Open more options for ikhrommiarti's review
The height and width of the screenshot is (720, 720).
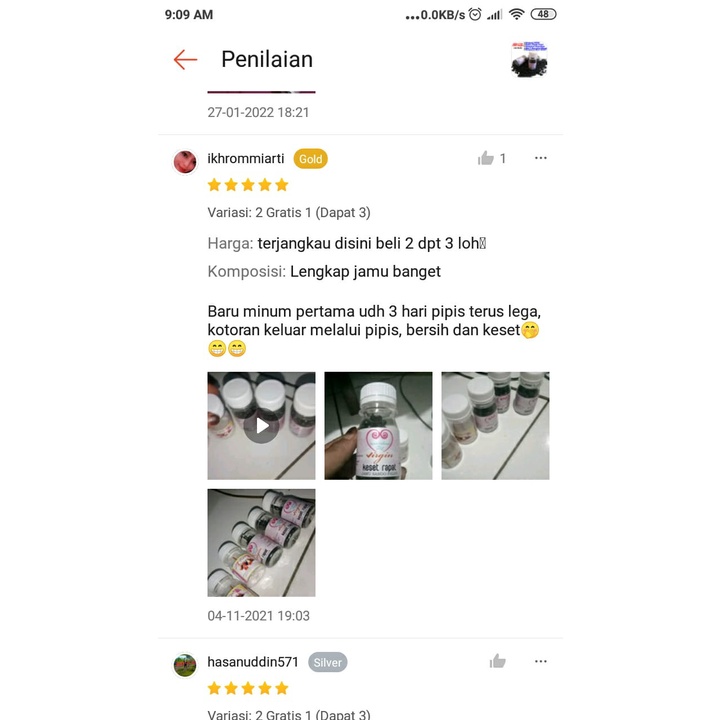point(541,158)
